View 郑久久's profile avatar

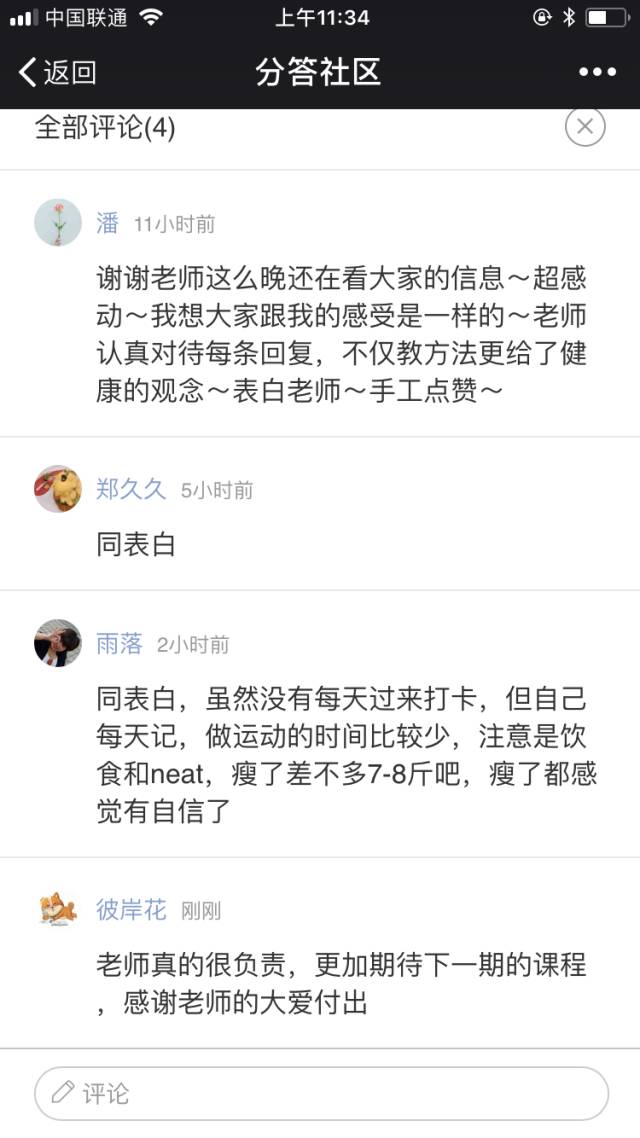tap(58, 489)
